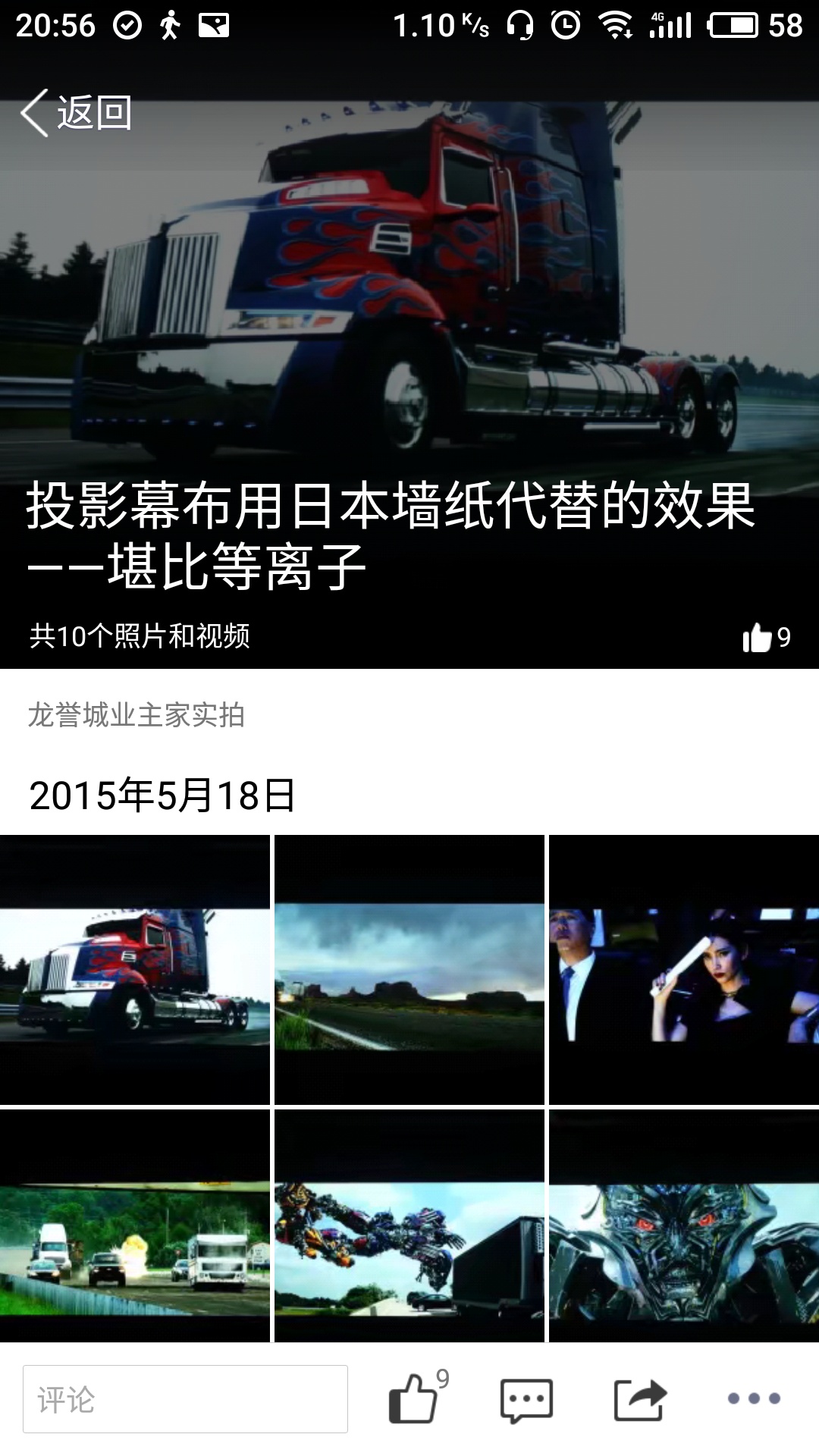
Task: View the photo of man and woman
Action: click(684, 970)
